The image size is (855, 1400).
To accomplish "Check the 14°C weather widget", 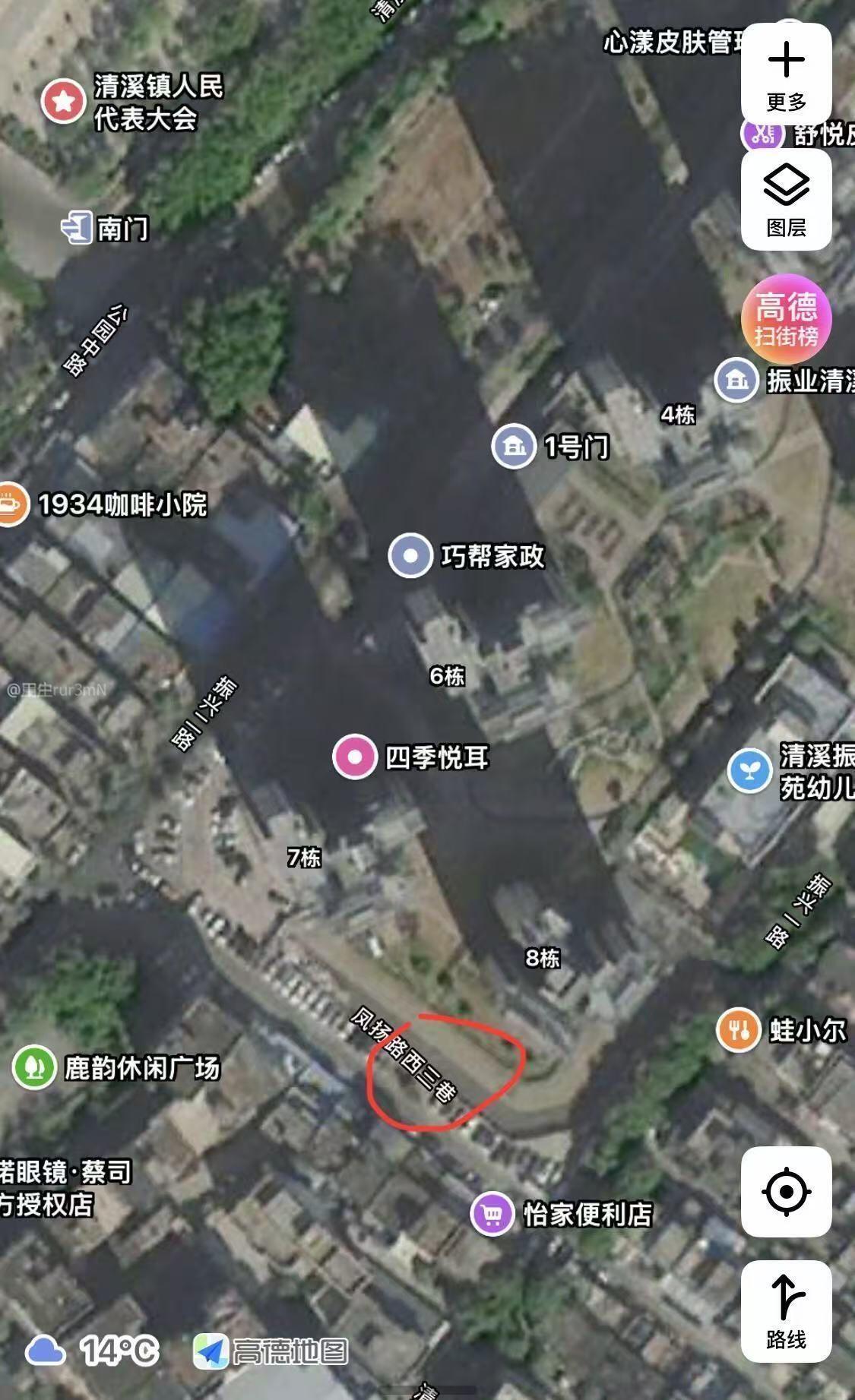I will [x=93, y=1351].
